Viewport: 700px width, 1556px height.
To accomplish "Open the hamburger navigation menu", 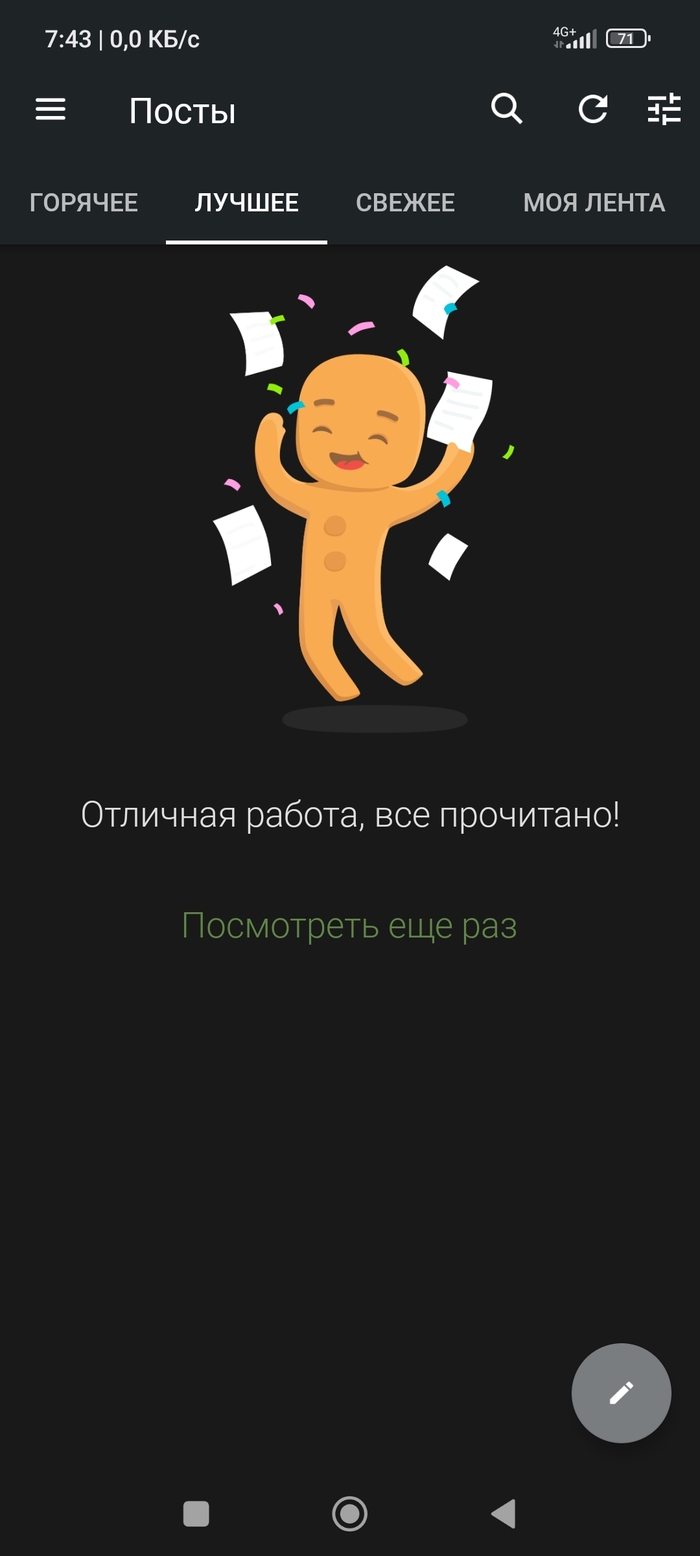I will coord(50,110).
